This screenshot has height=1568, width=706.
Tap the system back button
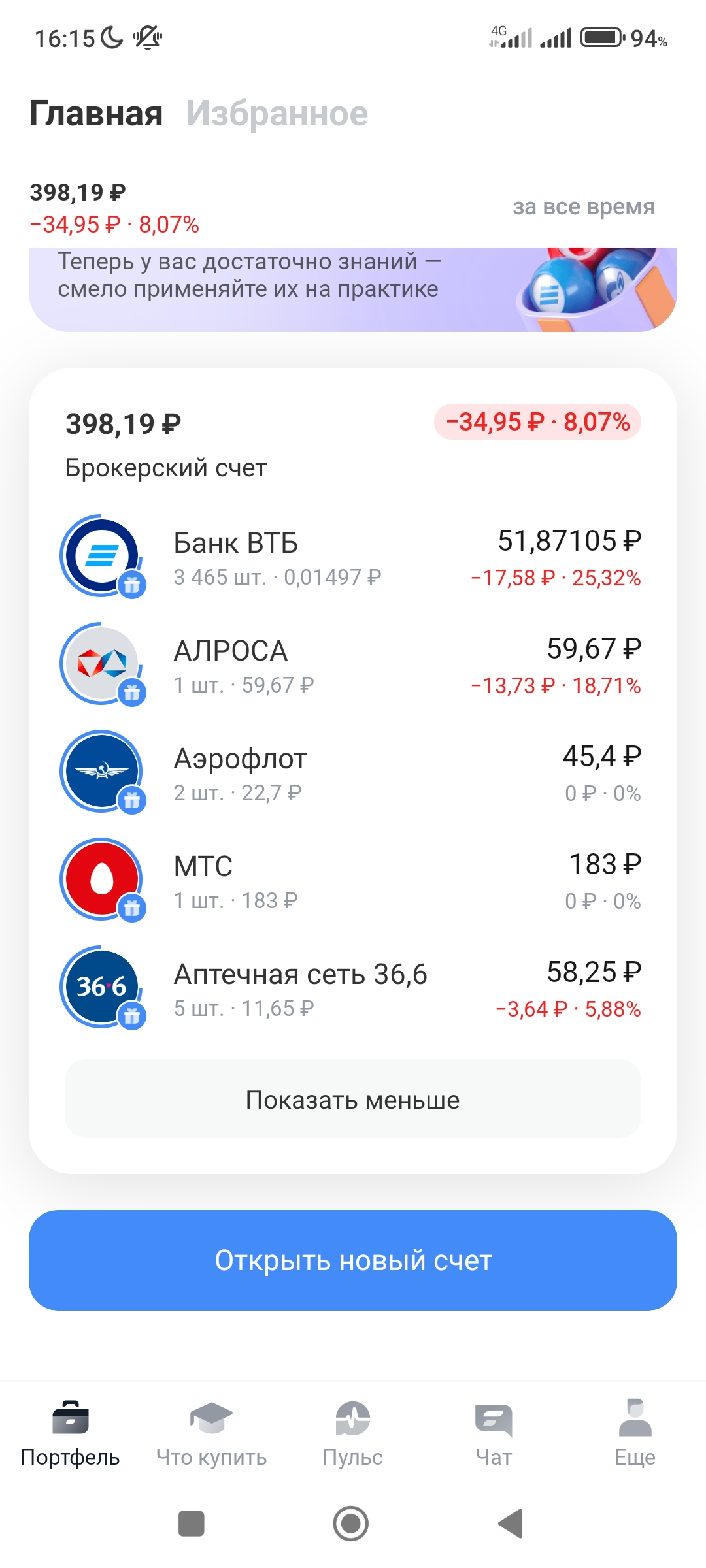511,1524
